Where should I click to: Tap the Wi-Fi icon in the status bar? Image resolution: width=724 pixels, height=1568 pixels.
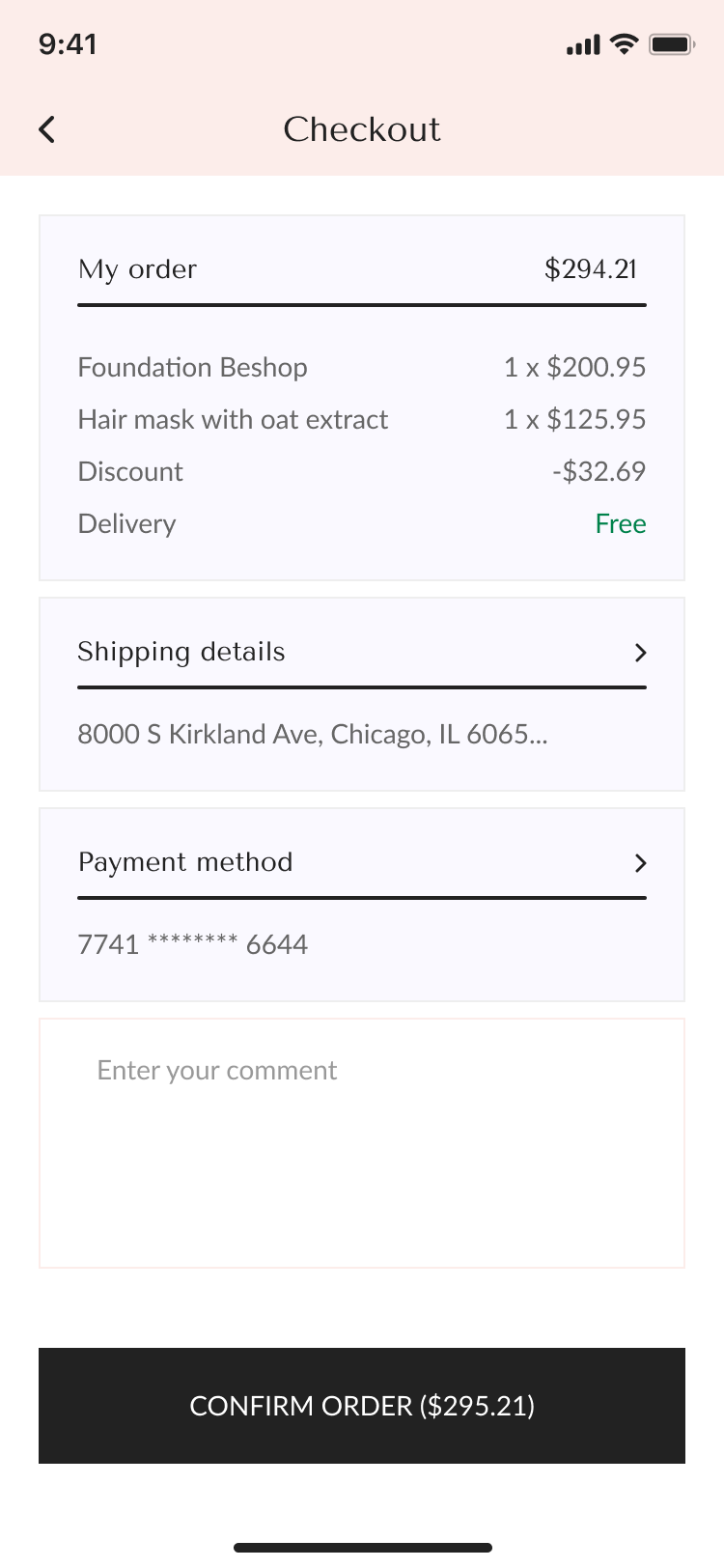623,43
